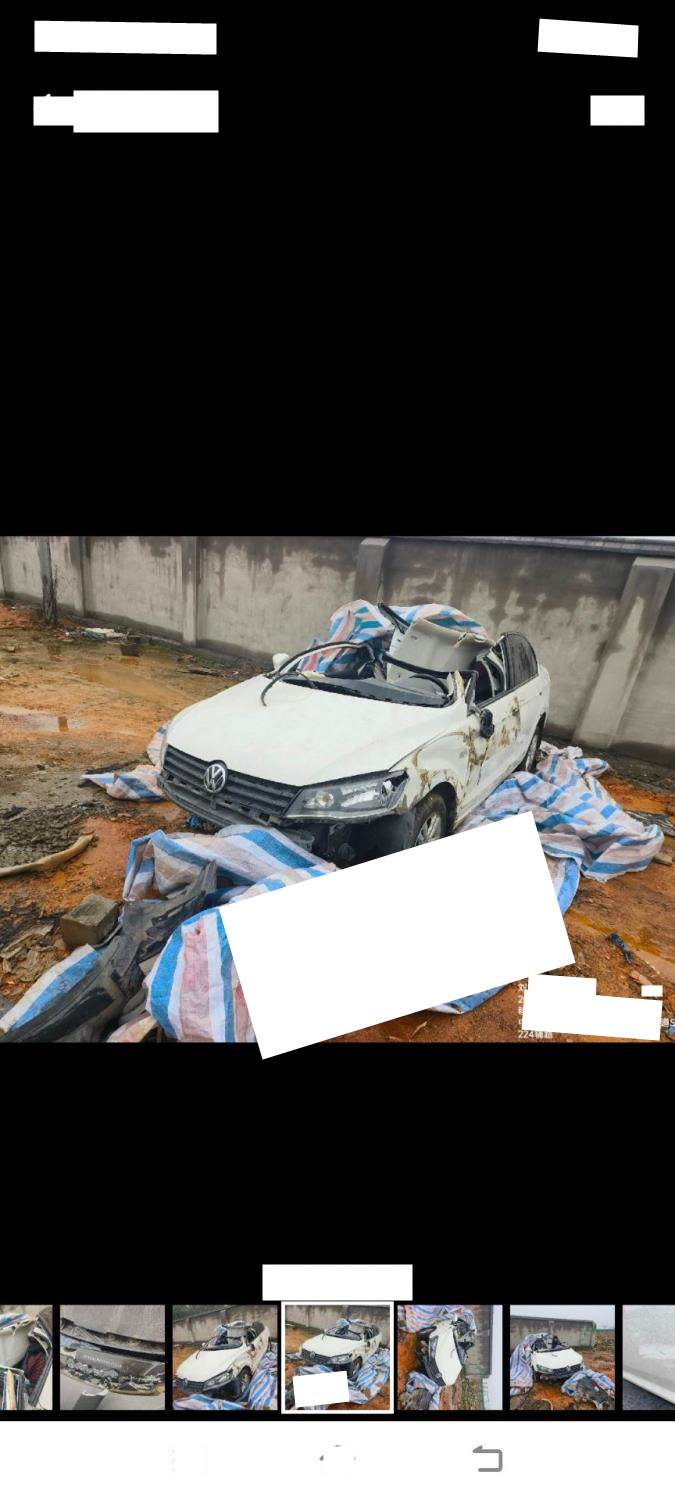Select the partly visible crushed door thumbnail
Screen dimensions: 675x1500
tap(26, 1357)
